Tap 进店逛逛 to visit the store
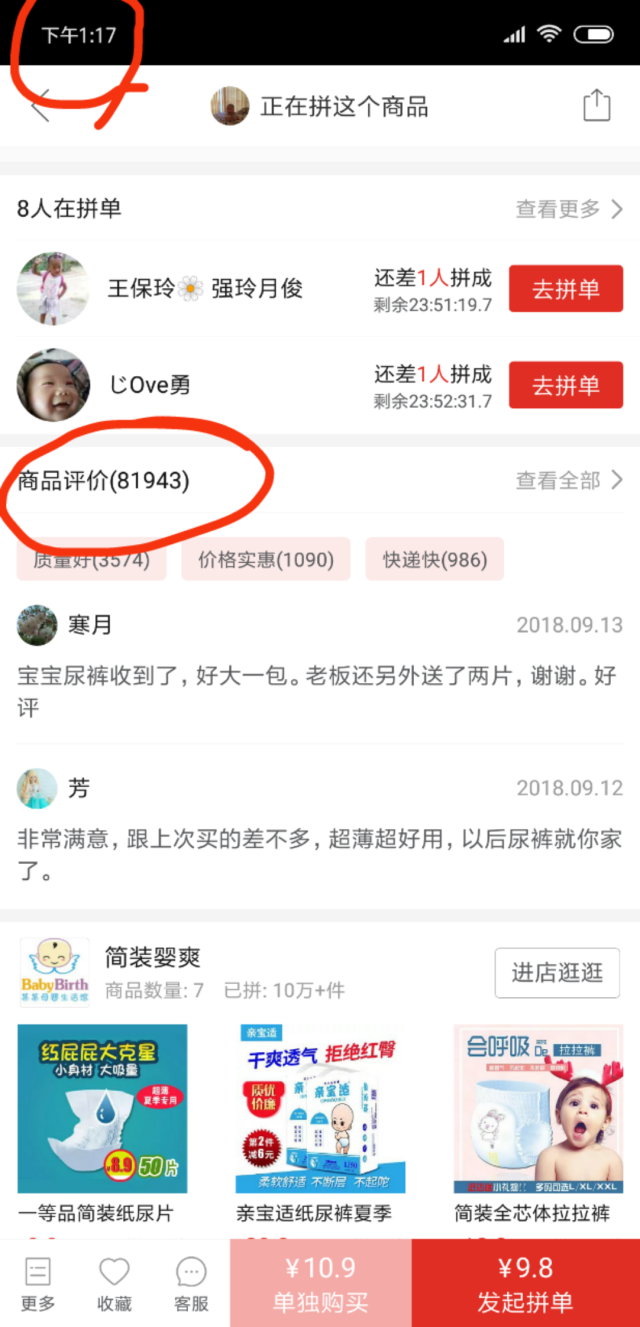 click(557, 973)
